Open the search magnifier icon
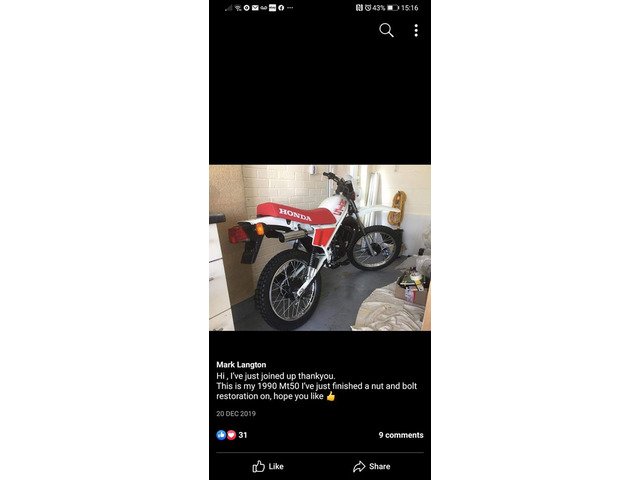Viewport: 640px width, 480px height. click(386, 30)
